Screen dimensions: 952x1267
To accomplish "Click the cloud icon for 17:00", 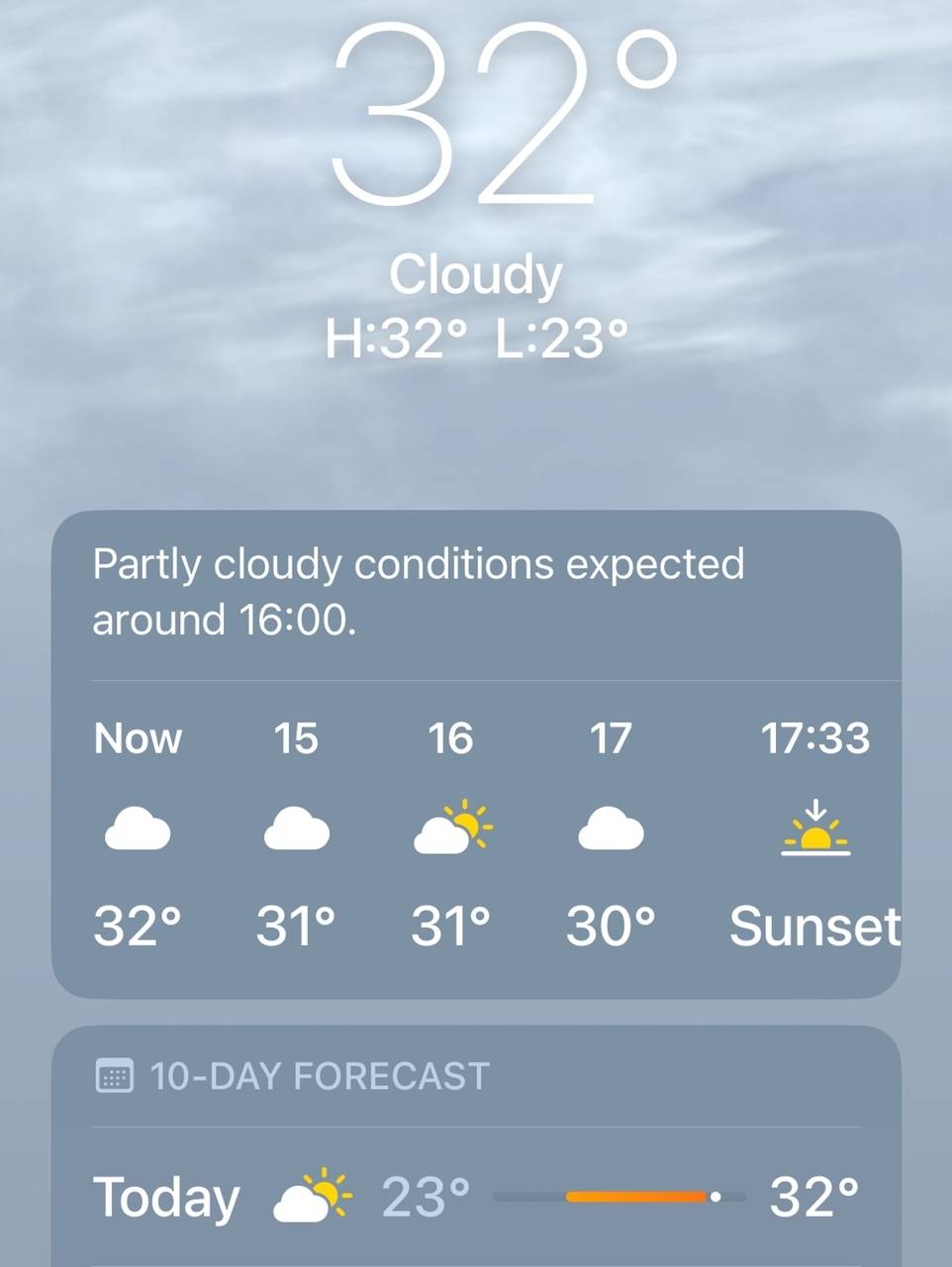I will [611, 829].
